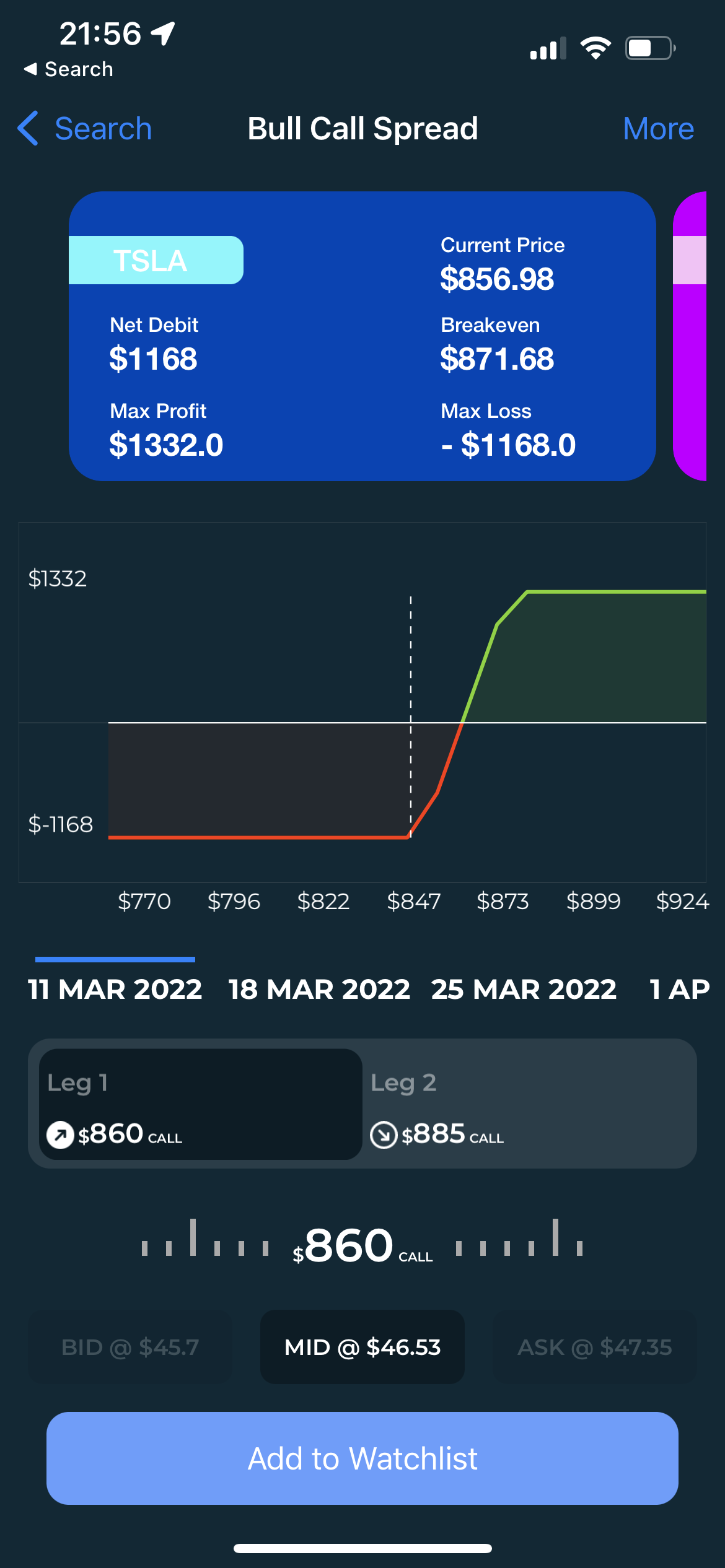Open the More menu
Screen dimensions: 725x1568
(658, 129)
